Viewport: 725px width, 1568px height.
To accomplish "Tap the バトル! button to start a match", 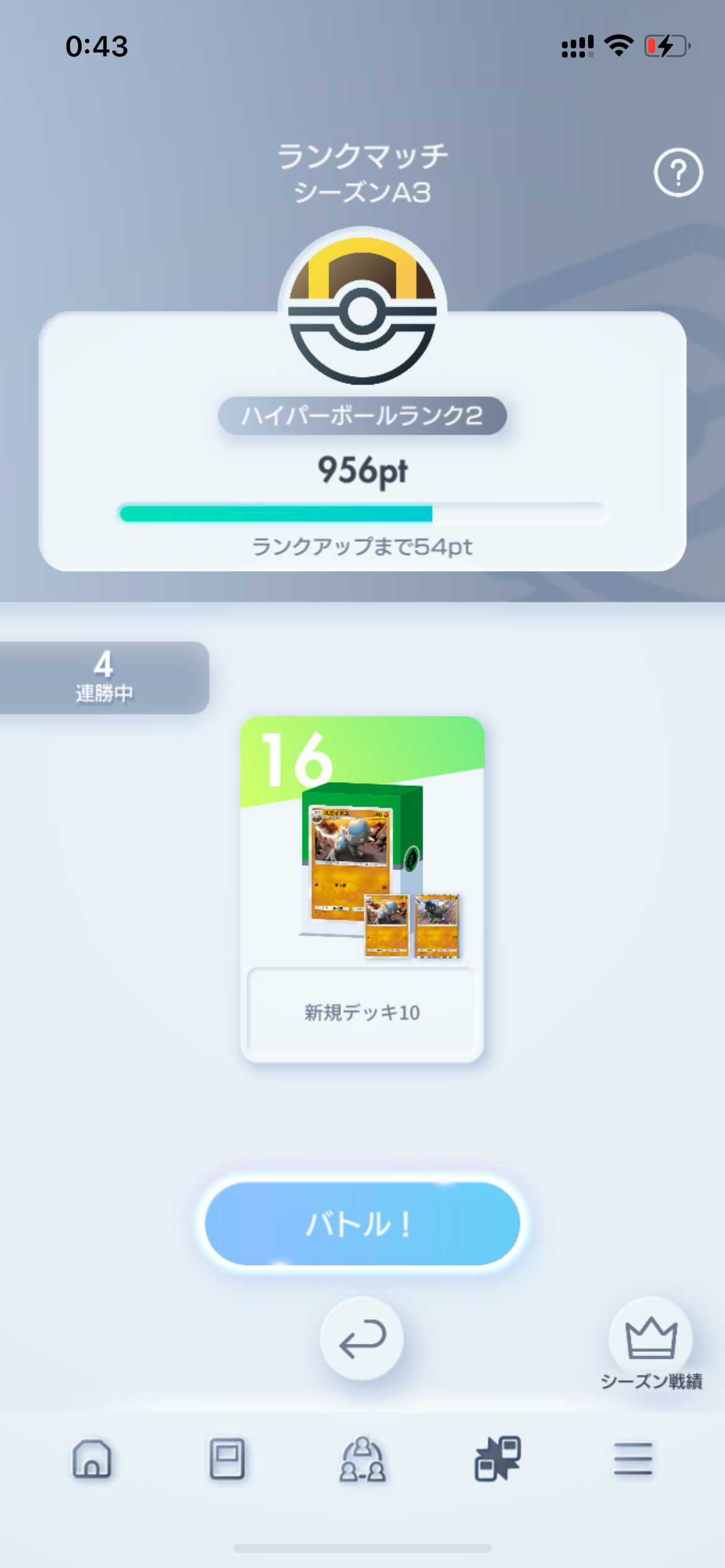I will tap(362, 1223).
